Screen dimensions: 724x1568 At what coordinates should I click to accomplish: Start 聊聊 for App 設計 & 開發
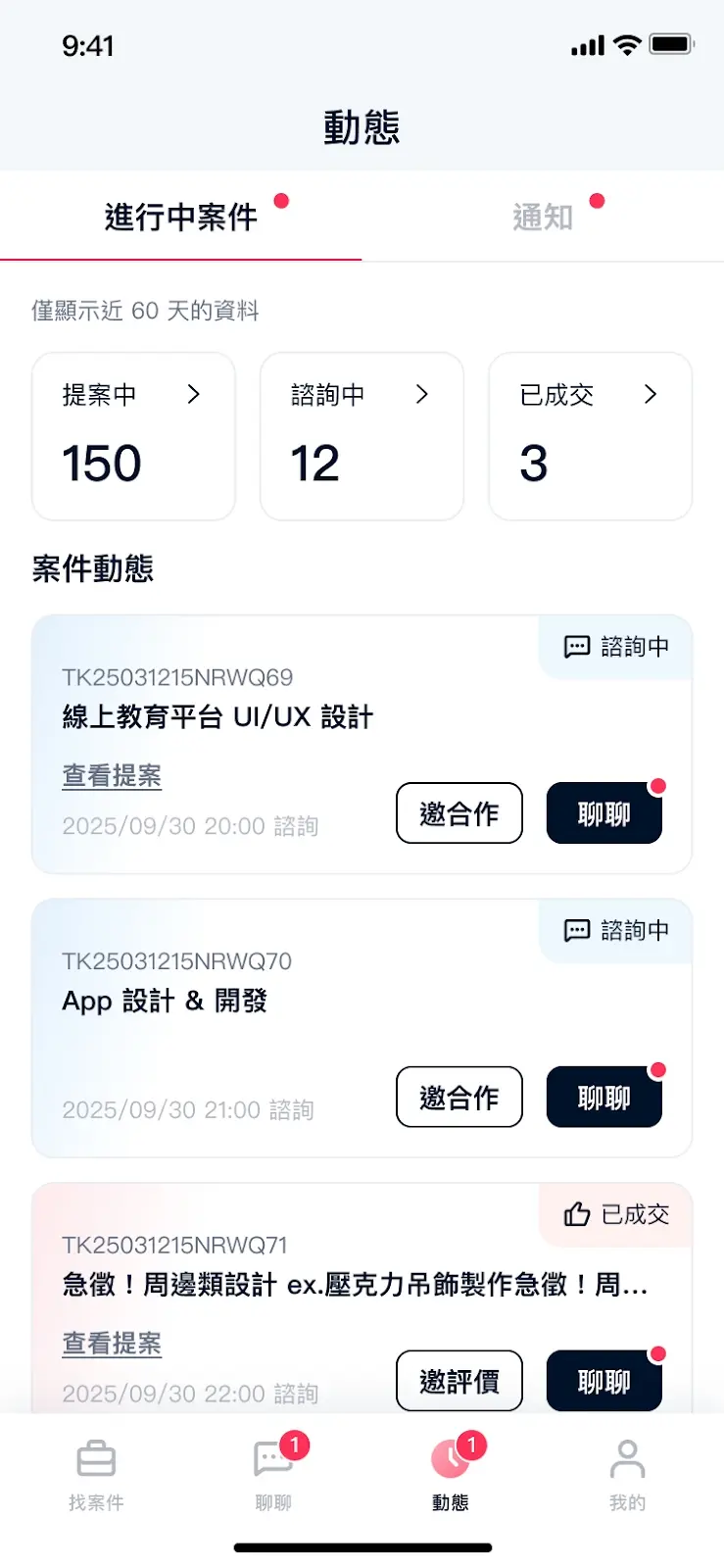(603, 1098)
